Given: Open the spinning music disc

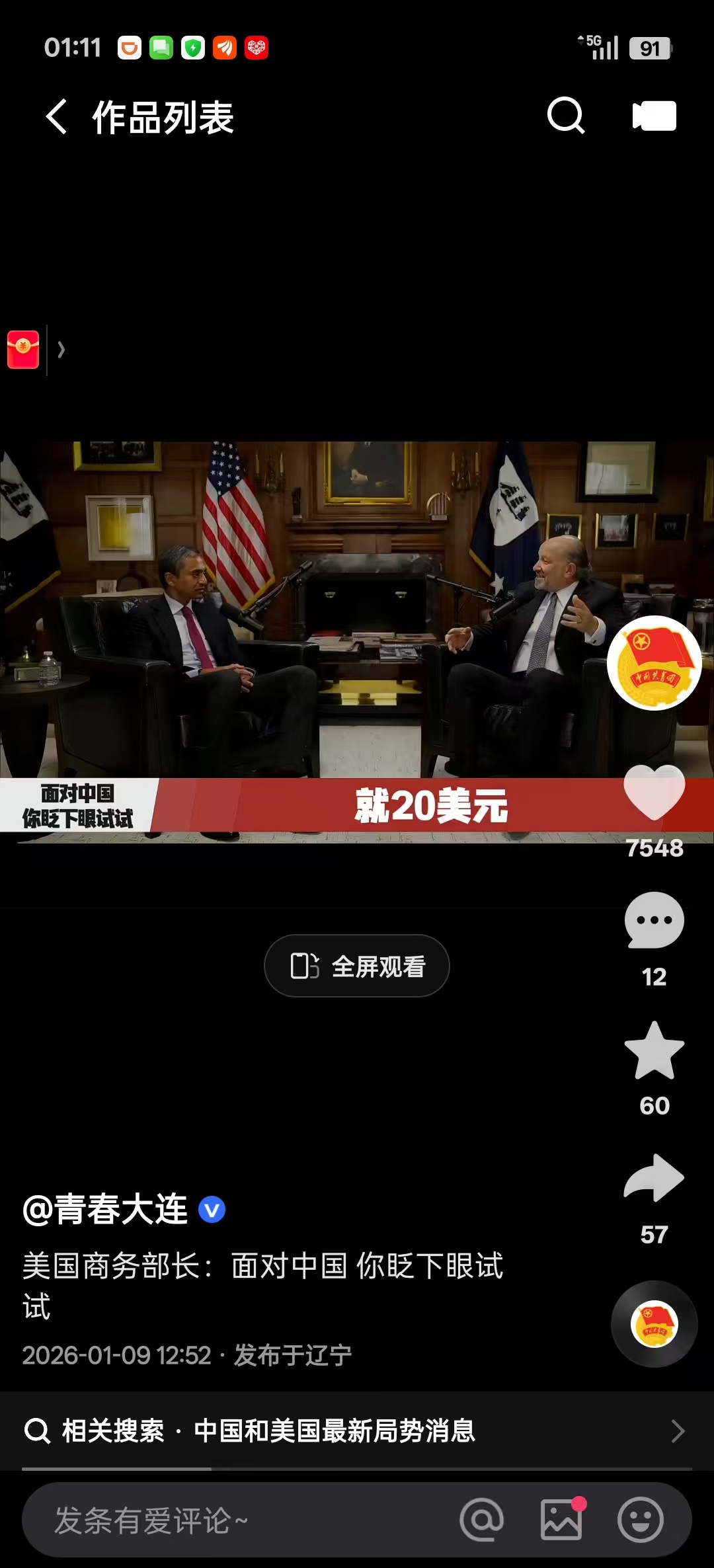Looking at the screenshot, I should click(x=654, y=1324).
